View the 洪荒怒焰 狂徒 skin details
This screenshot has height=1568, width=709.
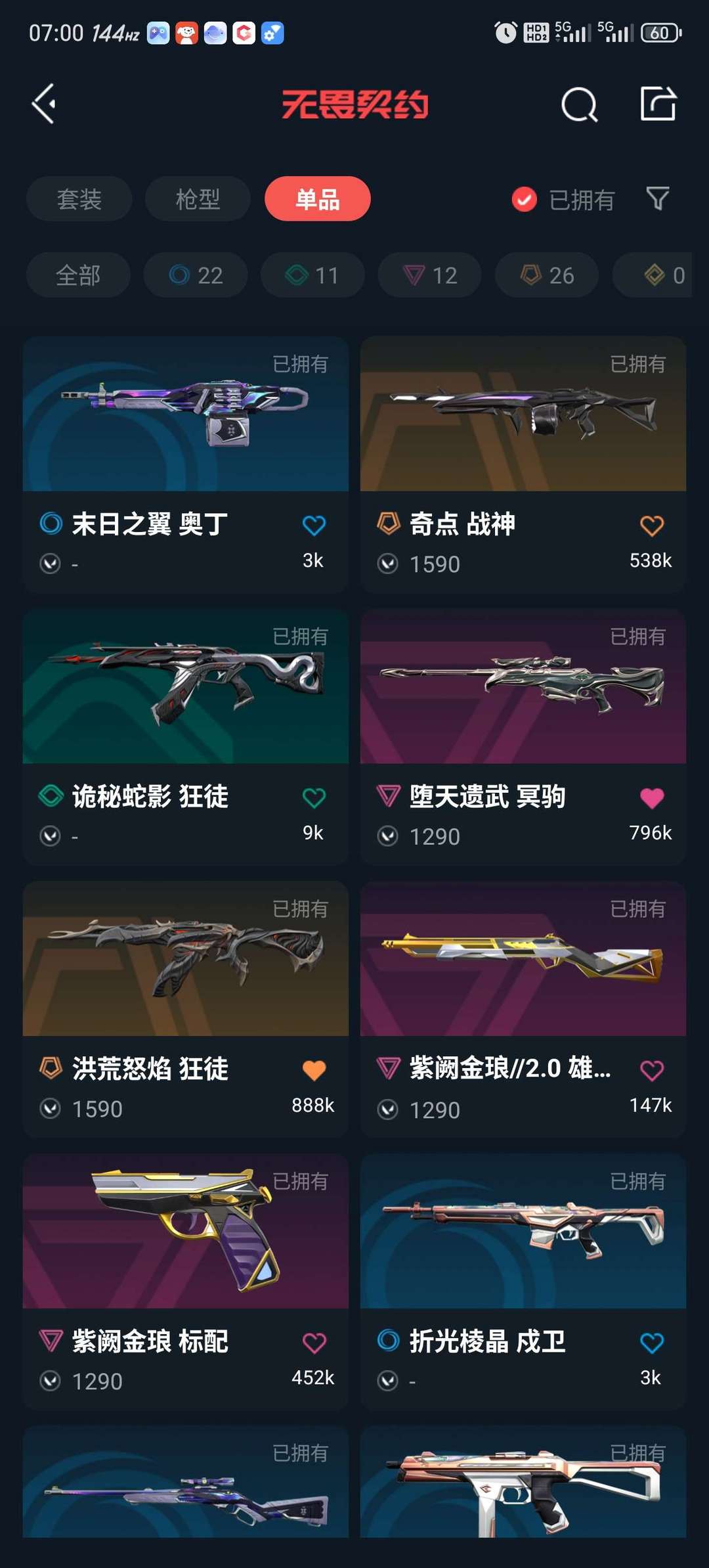tap(185, 972)
